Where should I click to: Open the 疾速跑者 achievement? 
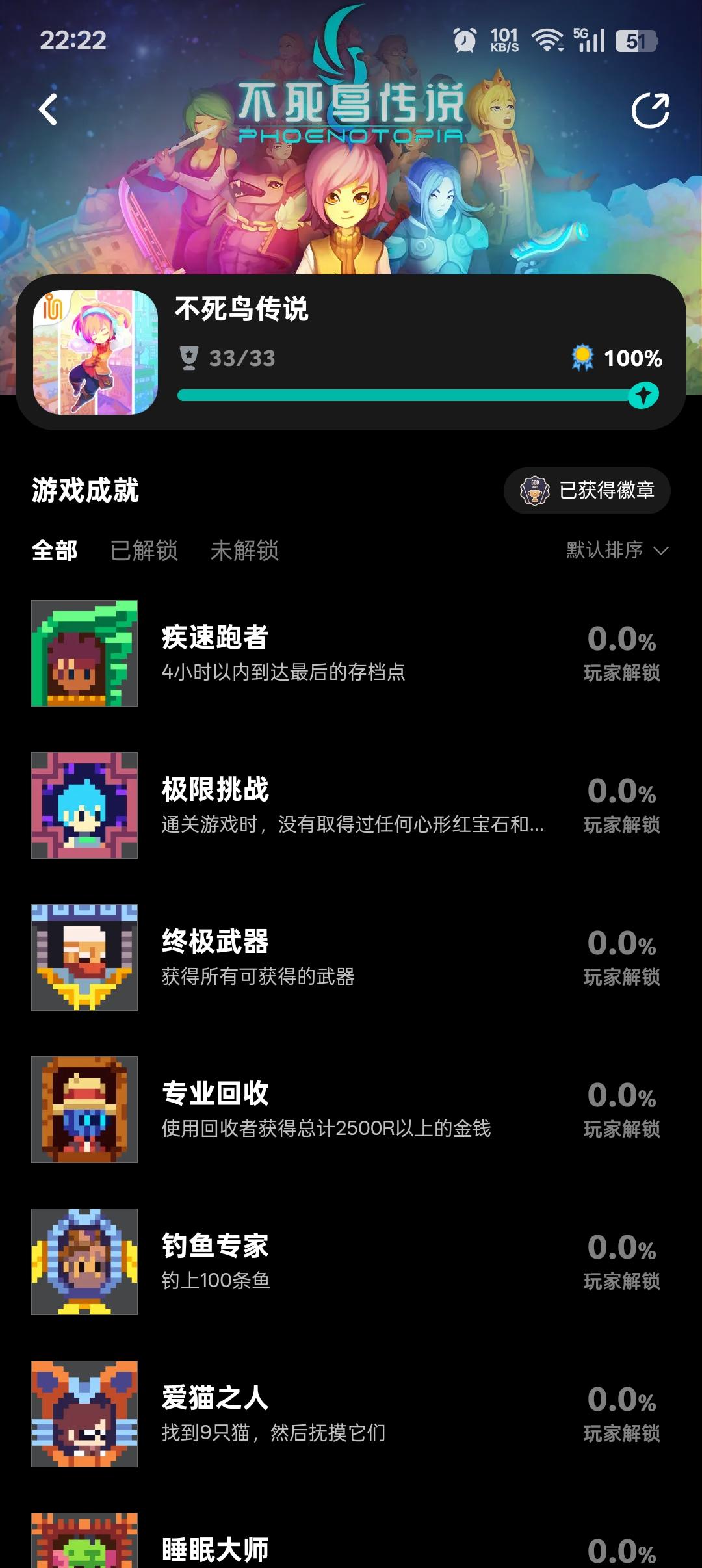[351, 653]
